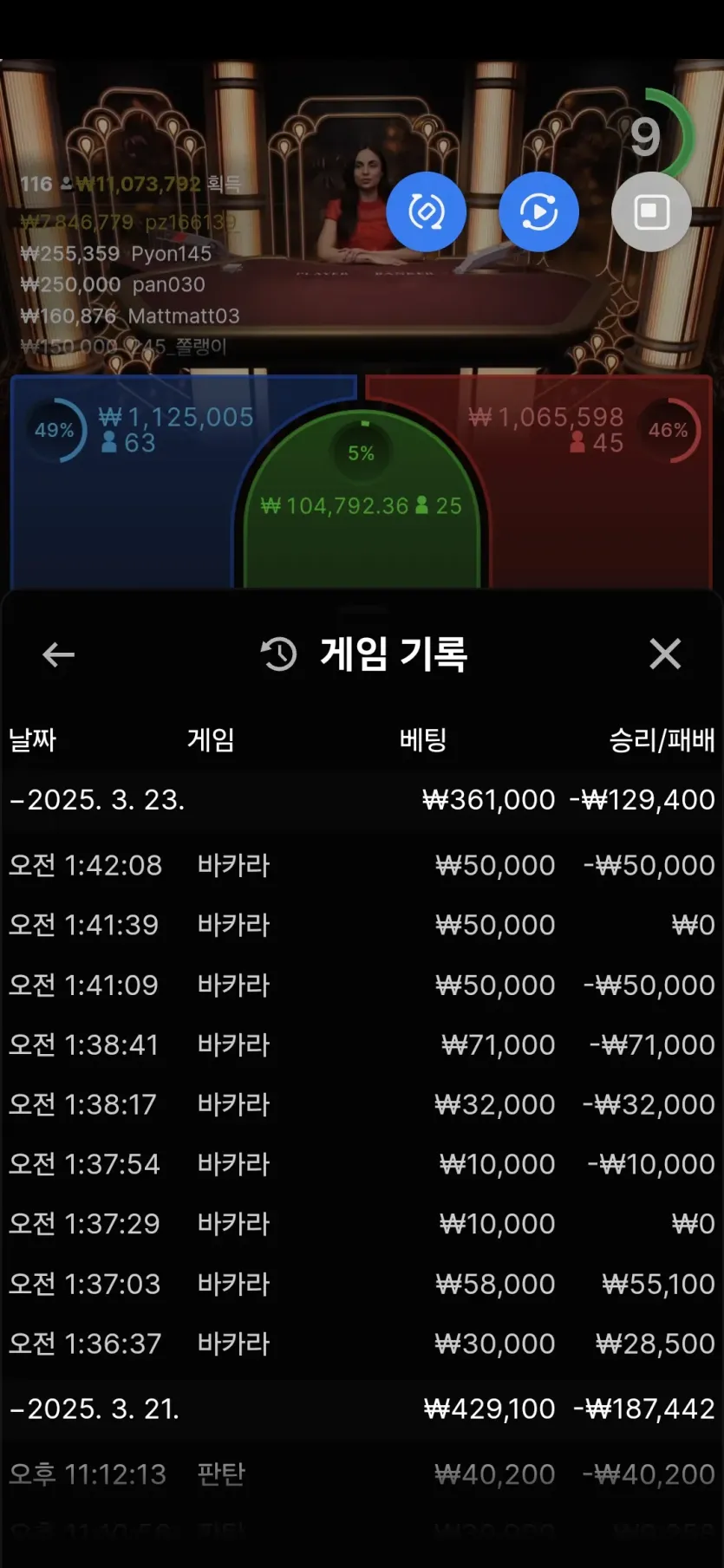
Task: Close the 게임 기록 panel
Action: (665, 654)
